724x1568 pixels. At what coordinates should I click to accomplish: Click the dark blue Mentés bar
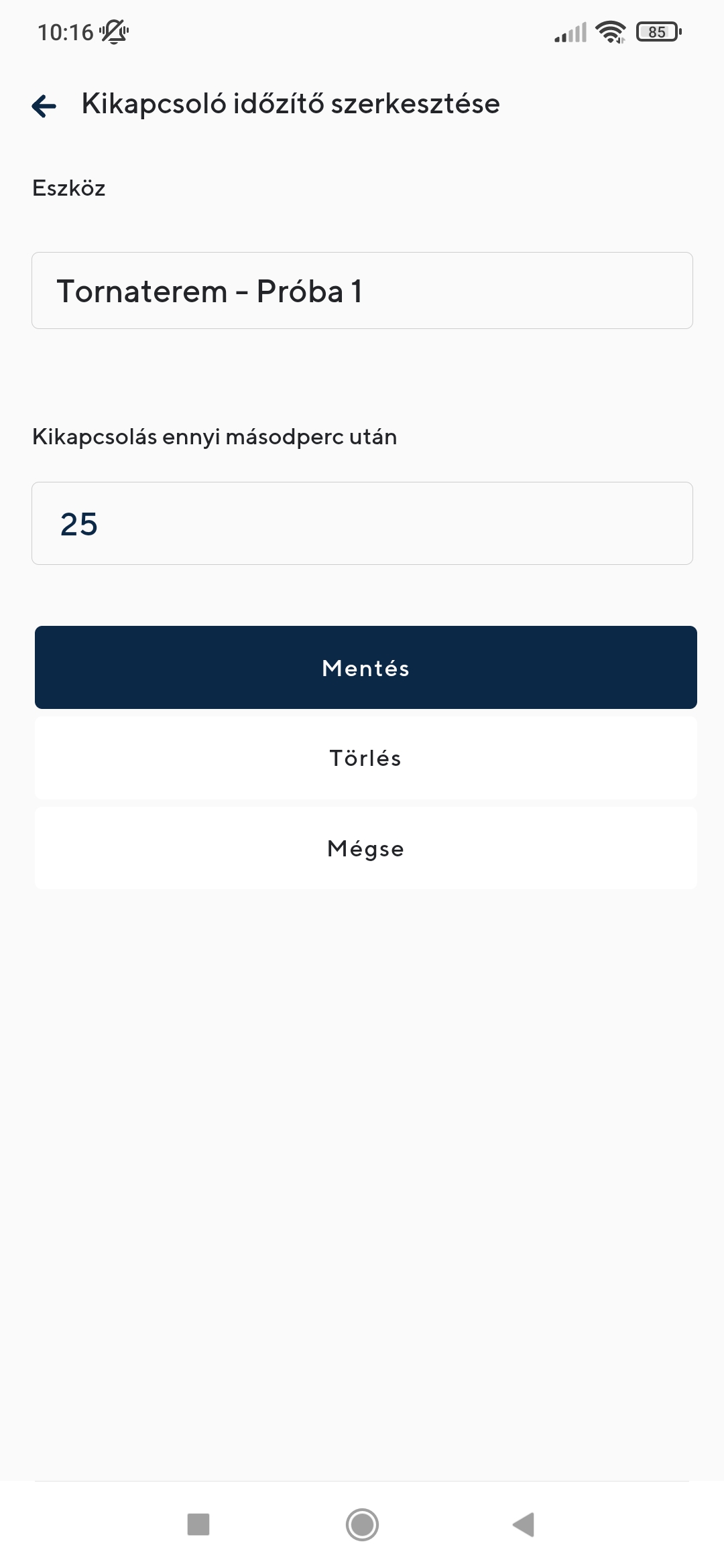coord(364,667)
